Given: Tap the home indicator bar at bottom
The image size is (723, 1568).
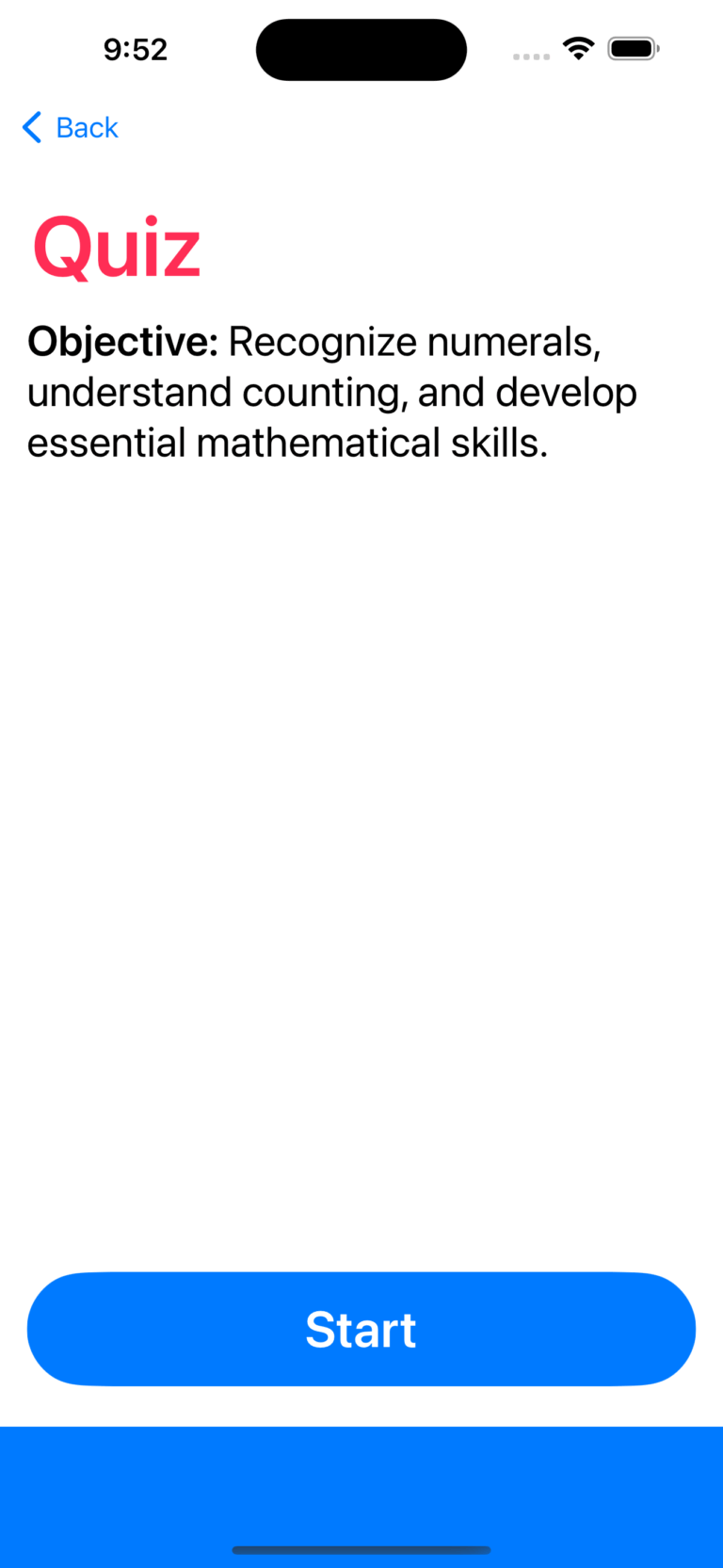Looking at the screenshot, I should [361, 1549].
